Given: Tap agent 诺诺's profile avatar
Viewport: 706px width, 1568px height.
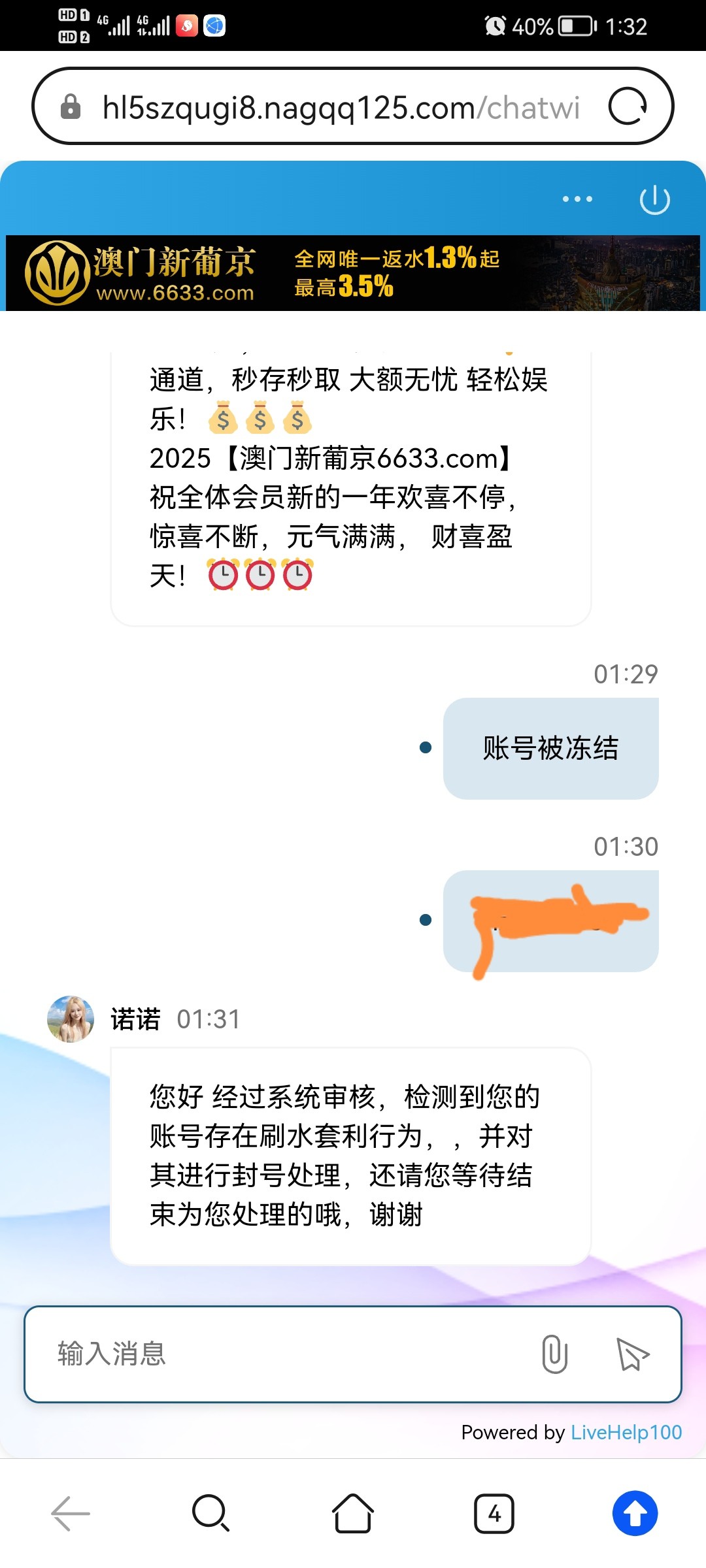Looking at the screenshot, I should click(x=71, y=1017).
